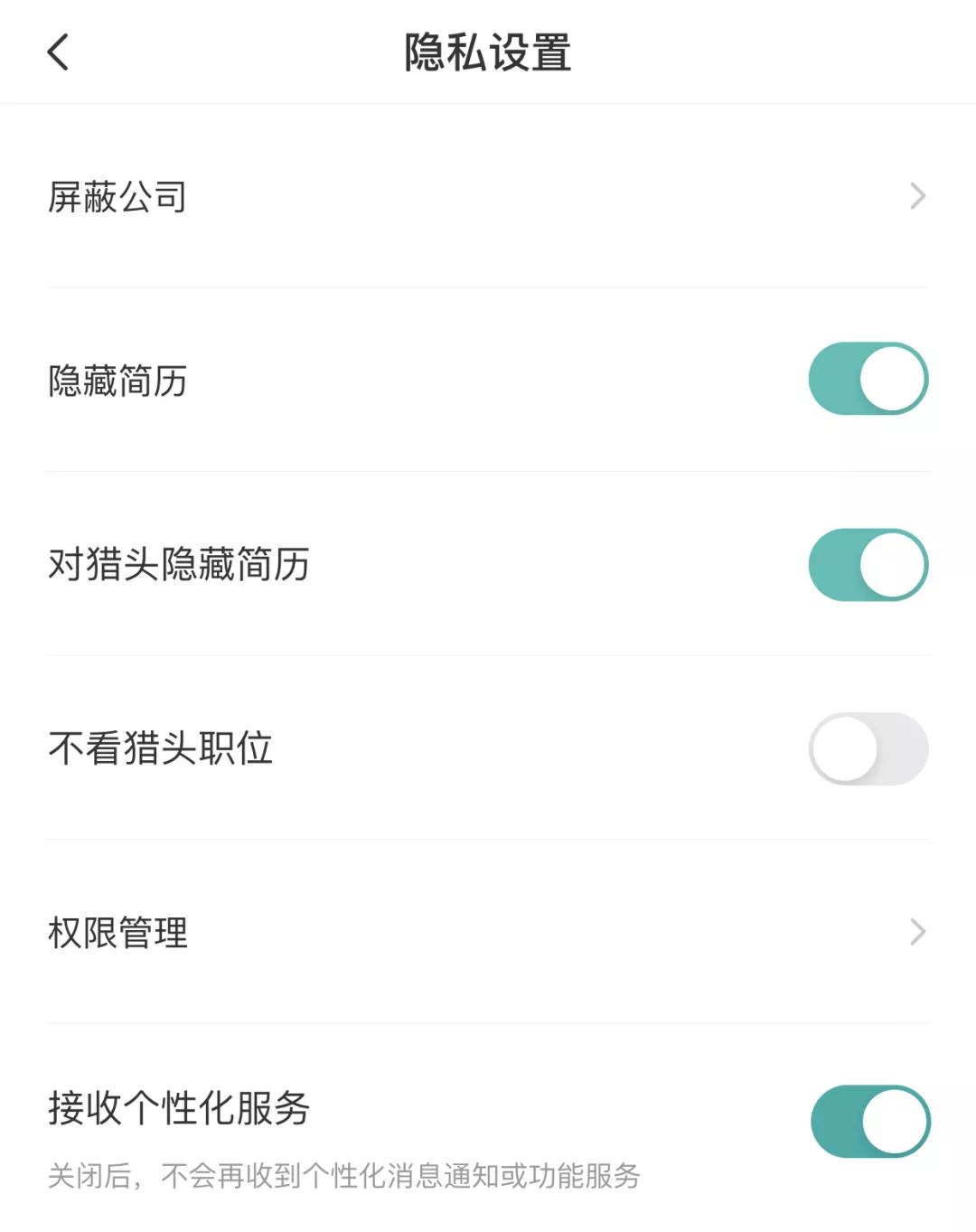976x1232 pixels.
Task: Disable the 隐藏简历 switch
Action: pos(868,379)
